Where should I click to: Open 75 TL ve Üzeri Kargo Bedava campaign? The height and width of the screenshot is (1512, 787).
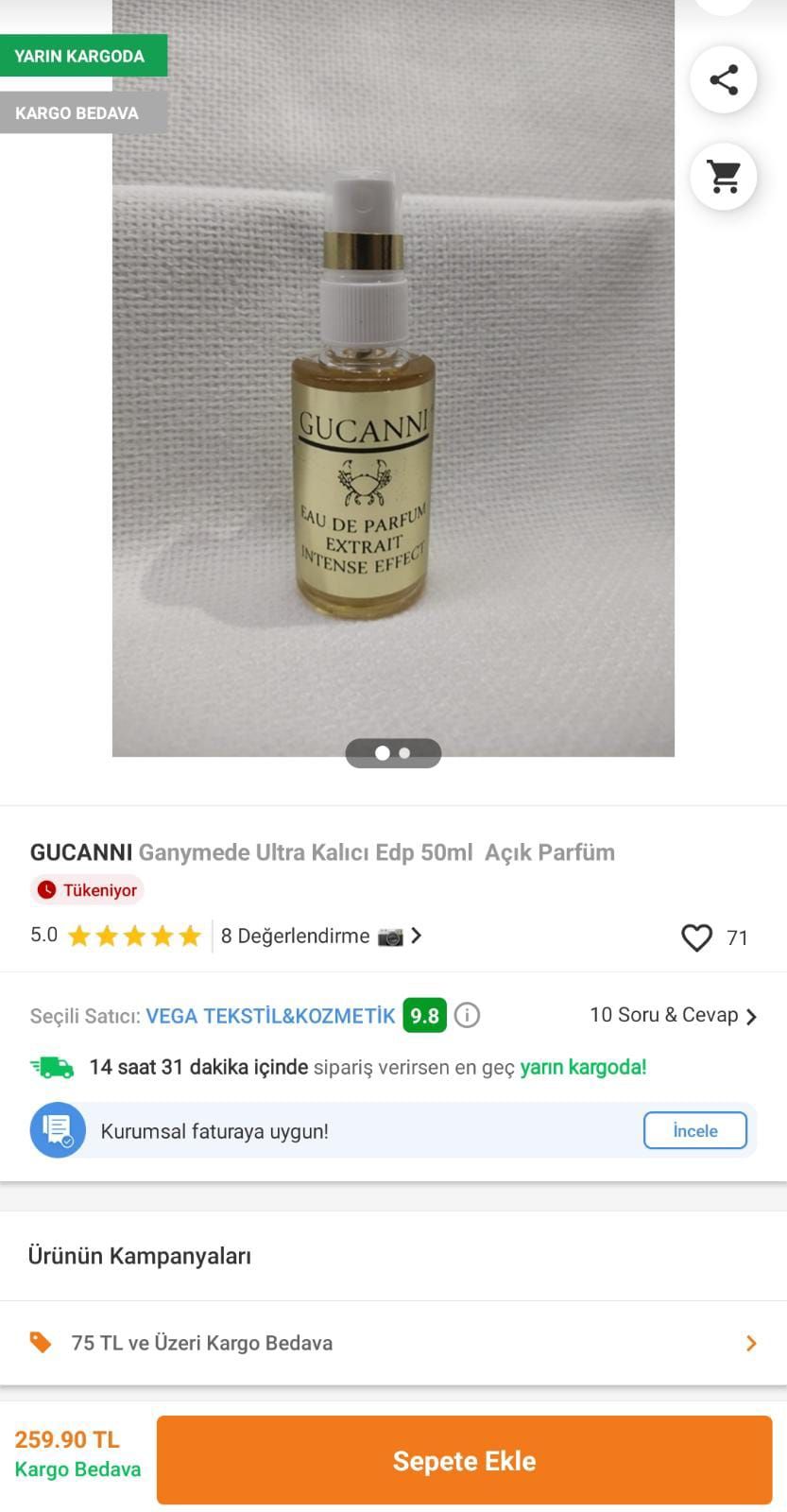393,1343
